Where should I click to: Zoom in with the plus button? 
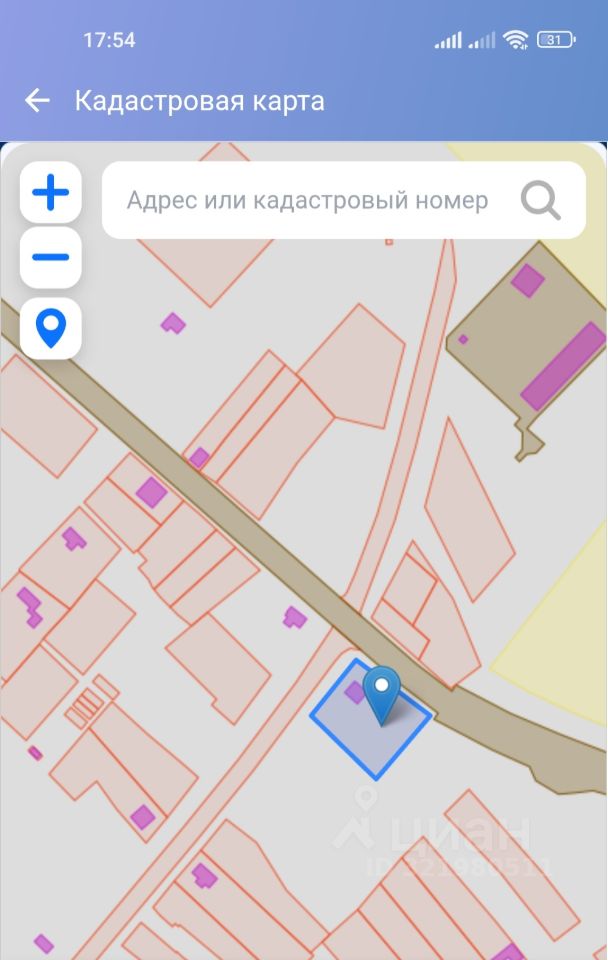[50, 193]
